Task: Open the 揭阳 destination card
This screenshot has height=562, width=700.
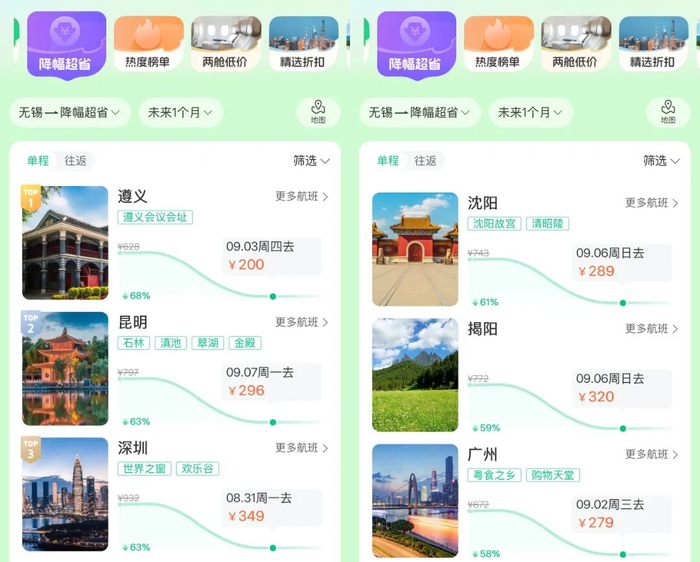Action: pos(525,375)
